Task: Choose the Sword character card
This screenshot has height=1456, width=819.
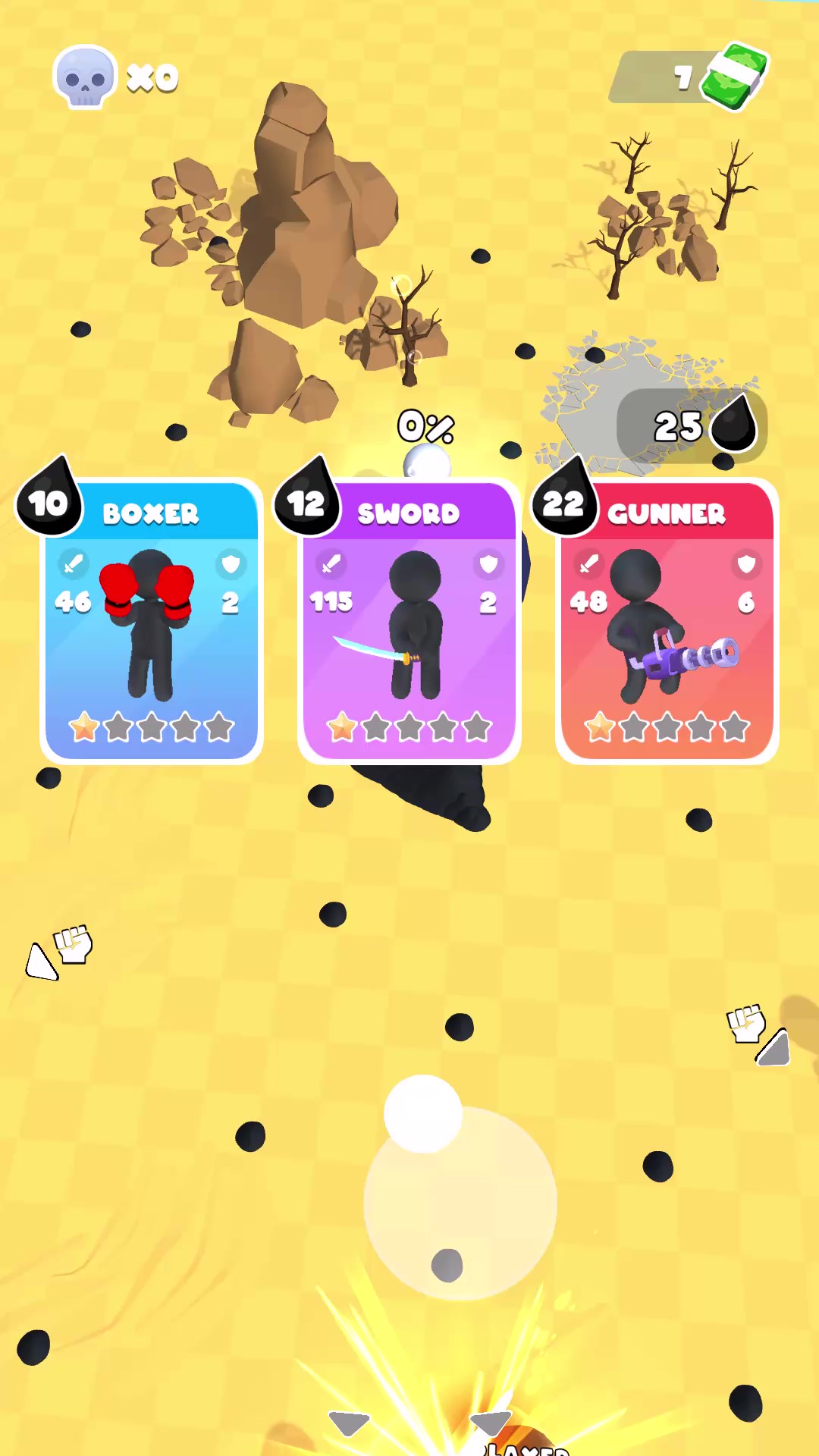Action: tap(409, 622)
